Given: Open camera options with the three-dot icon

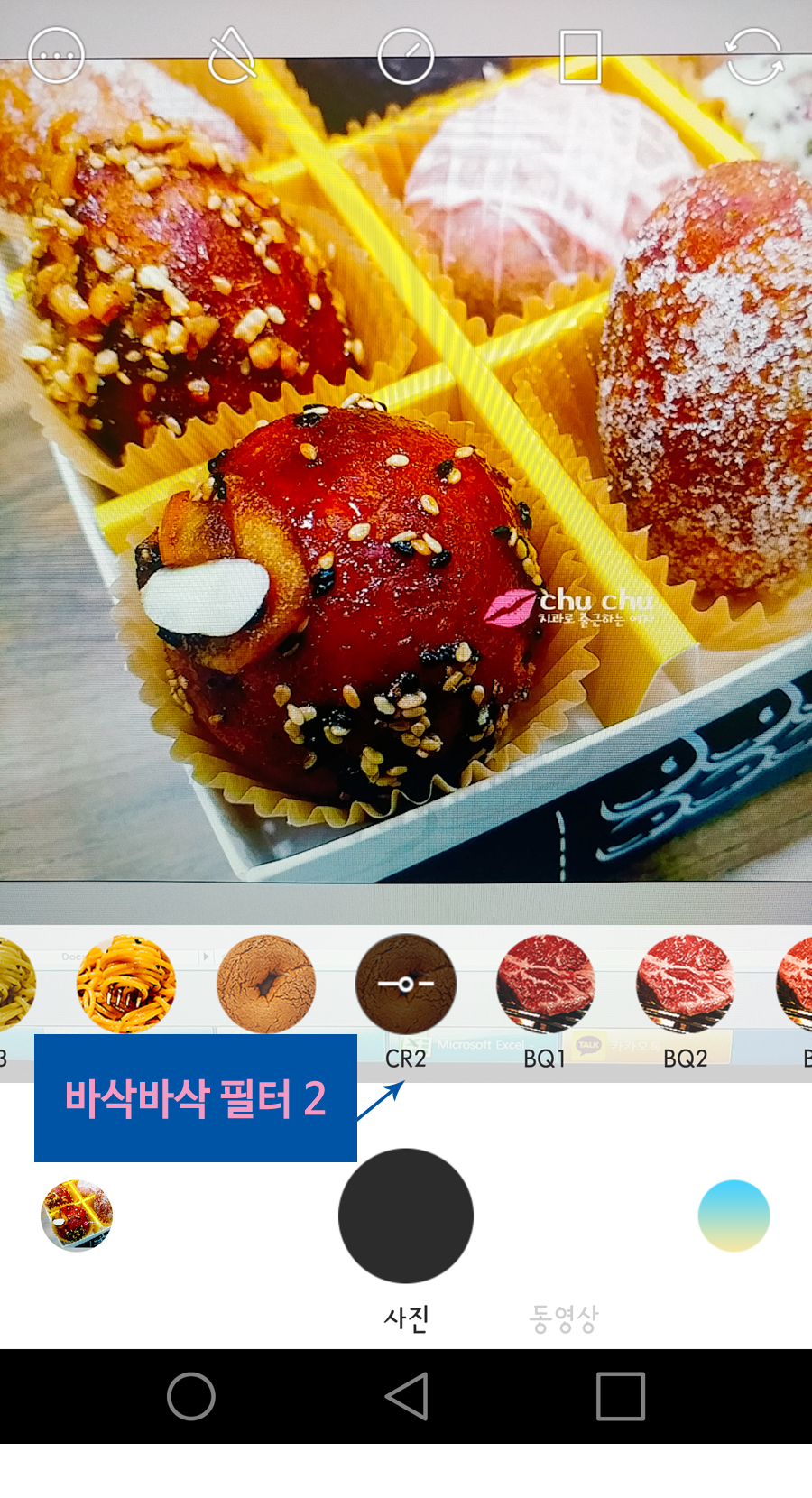Looking at the screenshot, I should [54, 54].
